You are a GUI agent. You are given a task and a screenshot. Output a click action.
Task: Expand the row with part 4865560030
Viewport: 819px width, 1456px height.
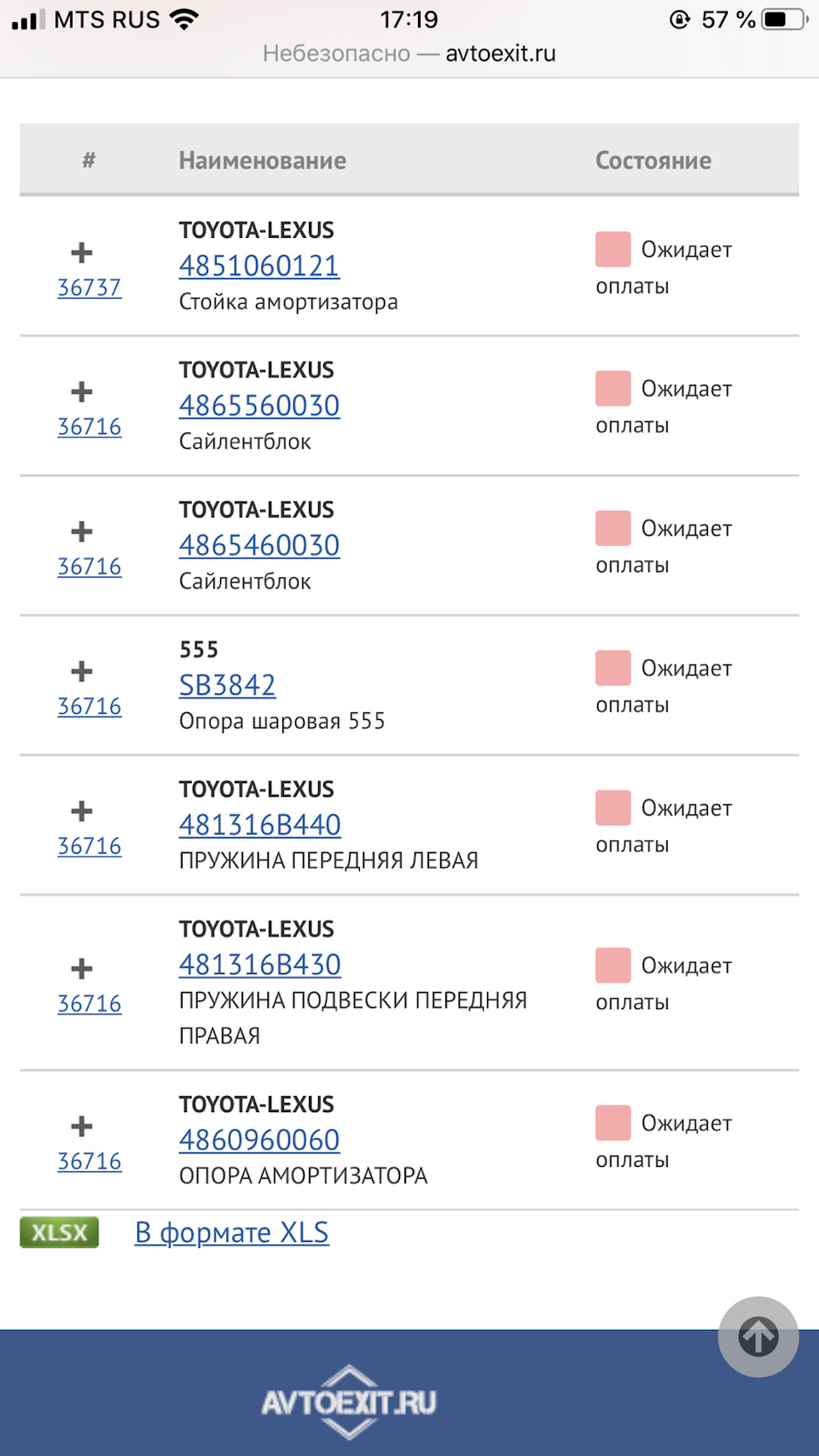(x=82, y=392)
